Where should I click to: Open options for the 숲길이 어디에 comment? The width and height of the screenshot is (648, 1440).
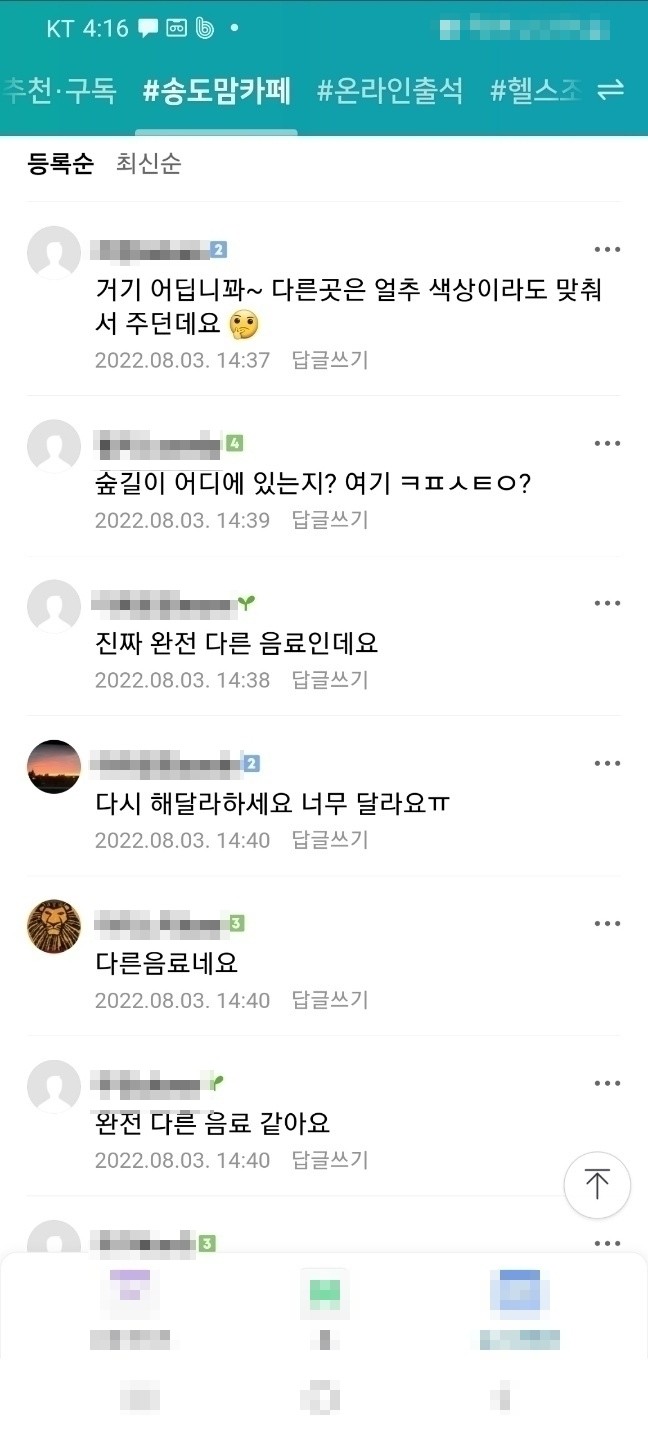(607, 444)
